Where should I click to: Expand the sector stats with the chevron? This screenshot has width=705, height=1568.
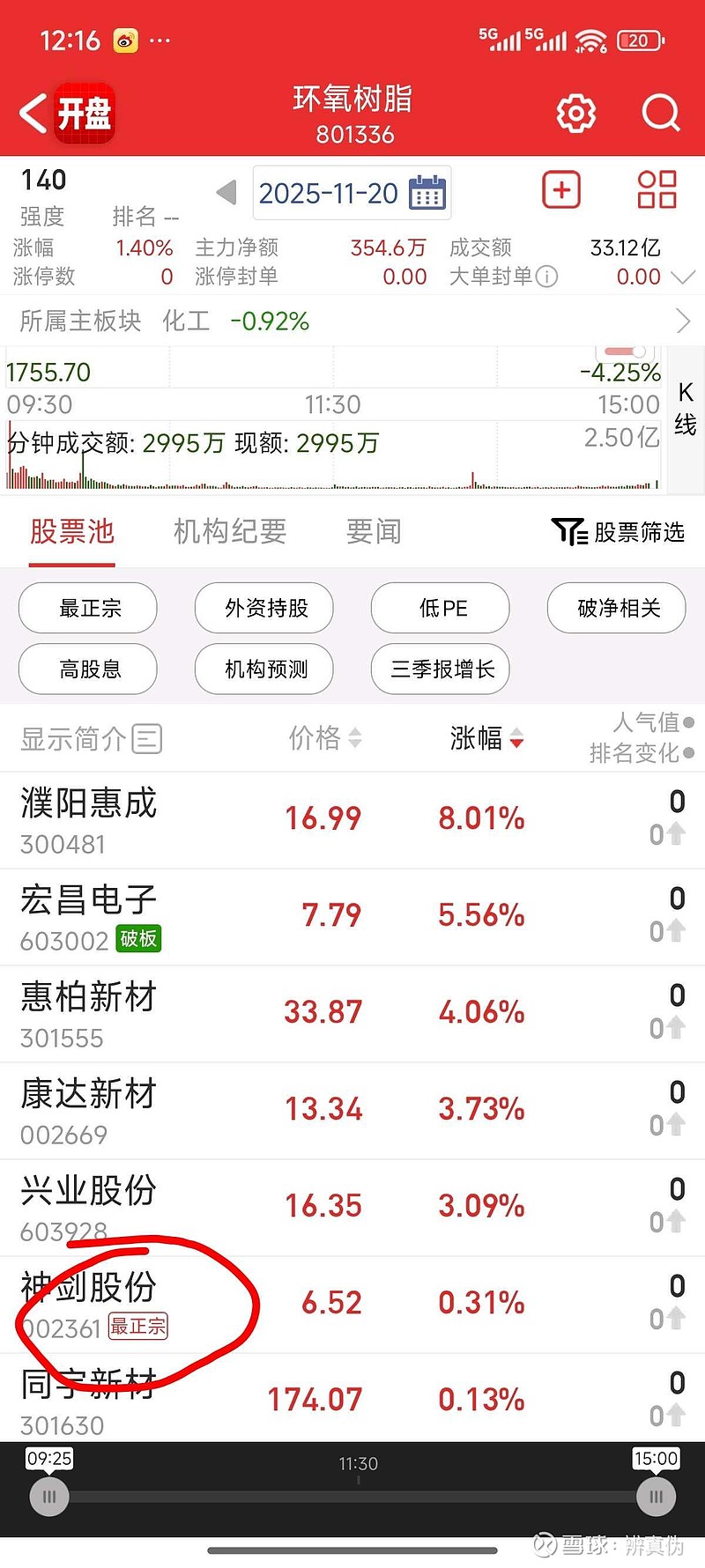683,277
